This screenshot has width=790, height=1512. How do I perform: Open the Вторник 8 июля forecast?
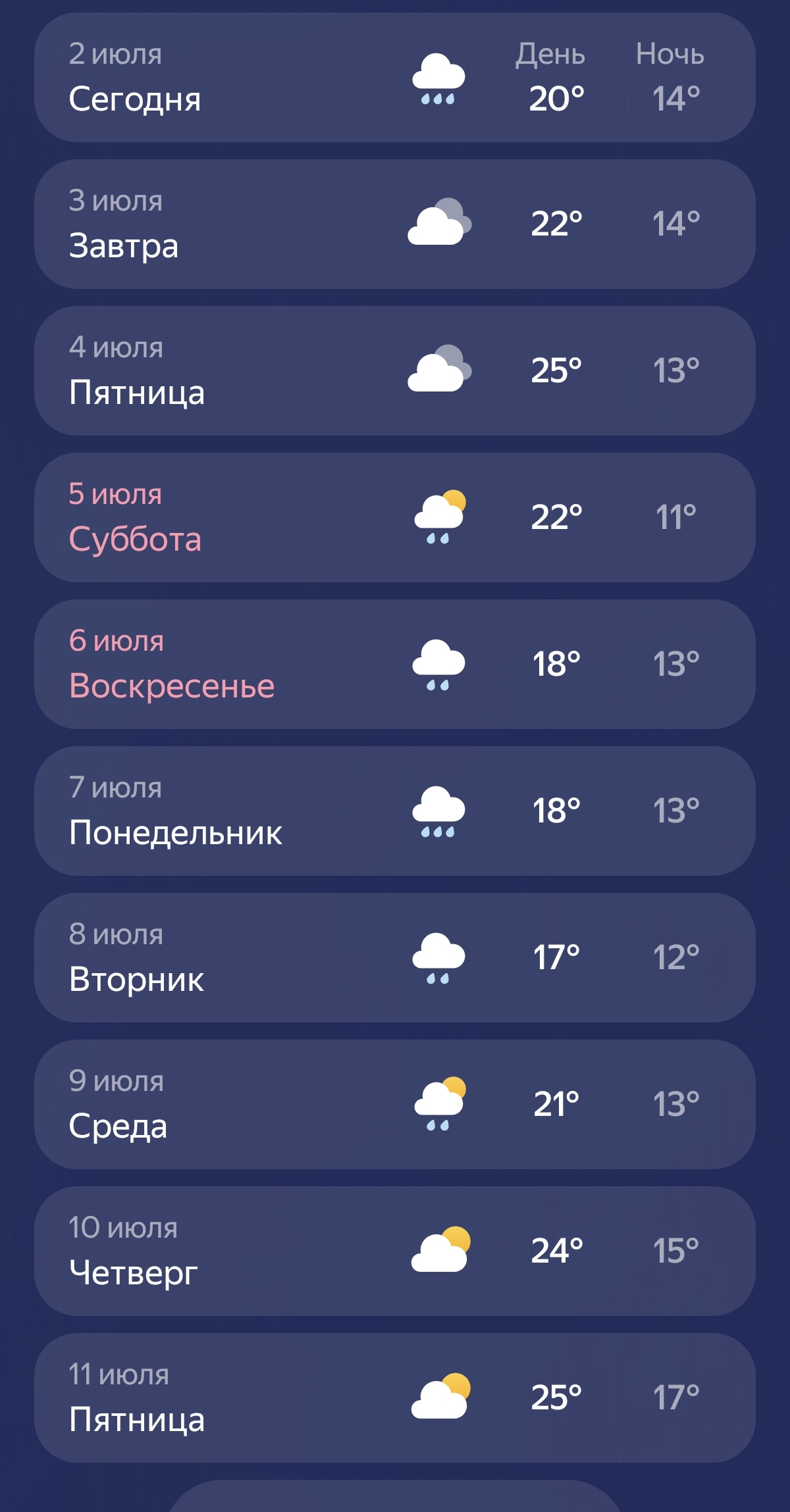[395, 957]
